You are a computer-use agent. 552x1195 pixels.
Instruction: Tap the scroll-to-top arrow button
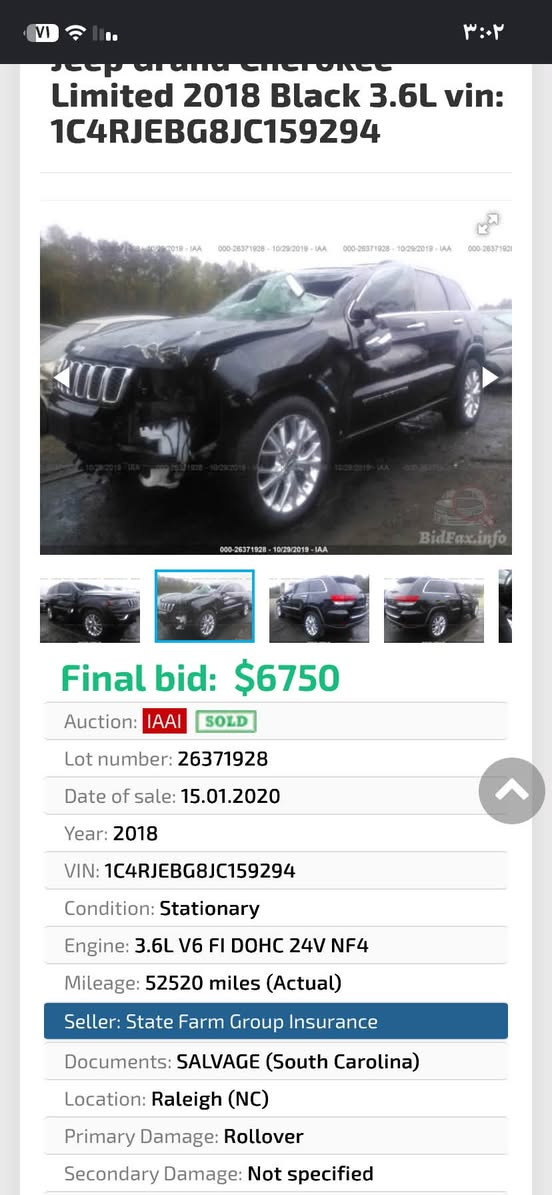pyautogui.click(x=512, y=791)
